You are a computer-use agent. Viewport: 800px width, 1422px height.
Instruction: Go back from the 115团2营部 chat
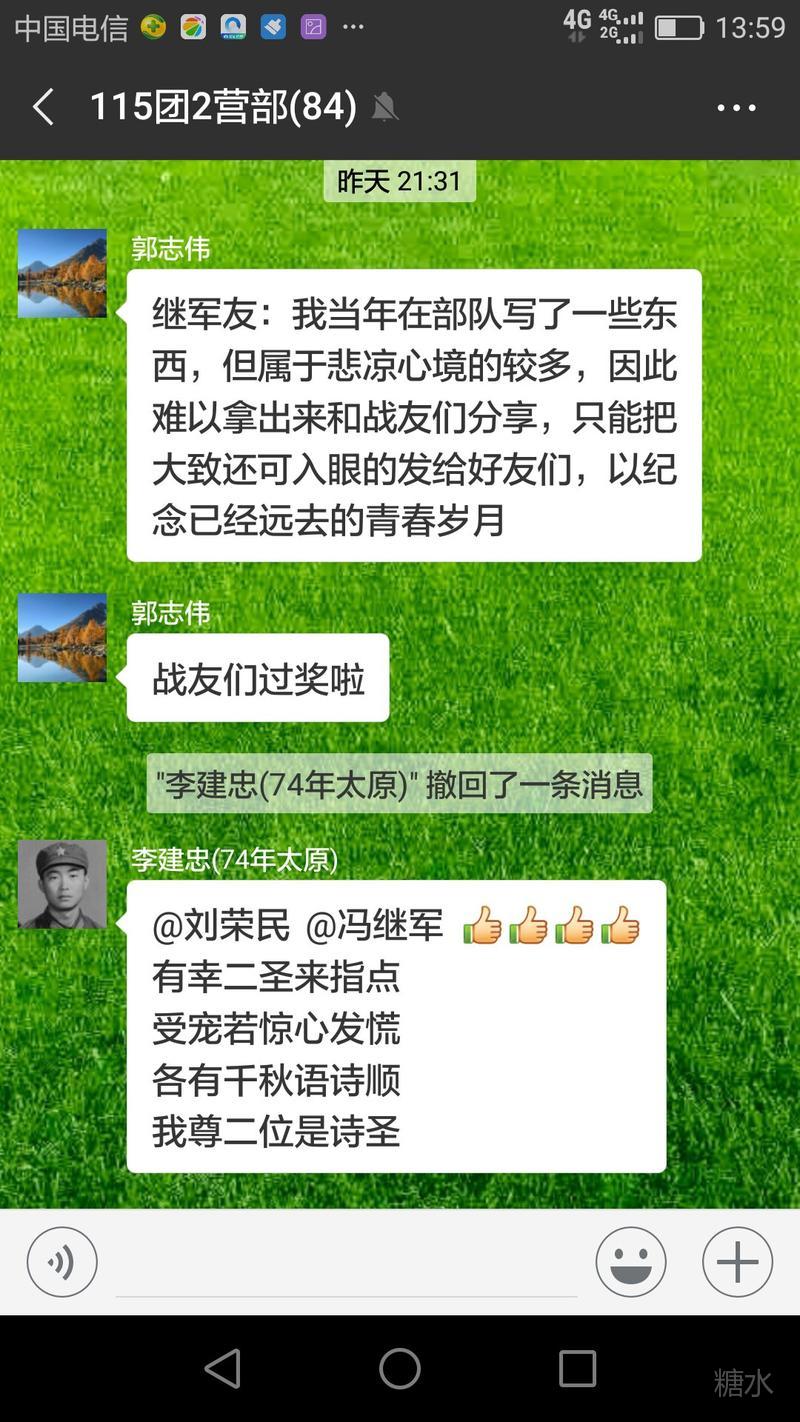(x=43, y=107)
